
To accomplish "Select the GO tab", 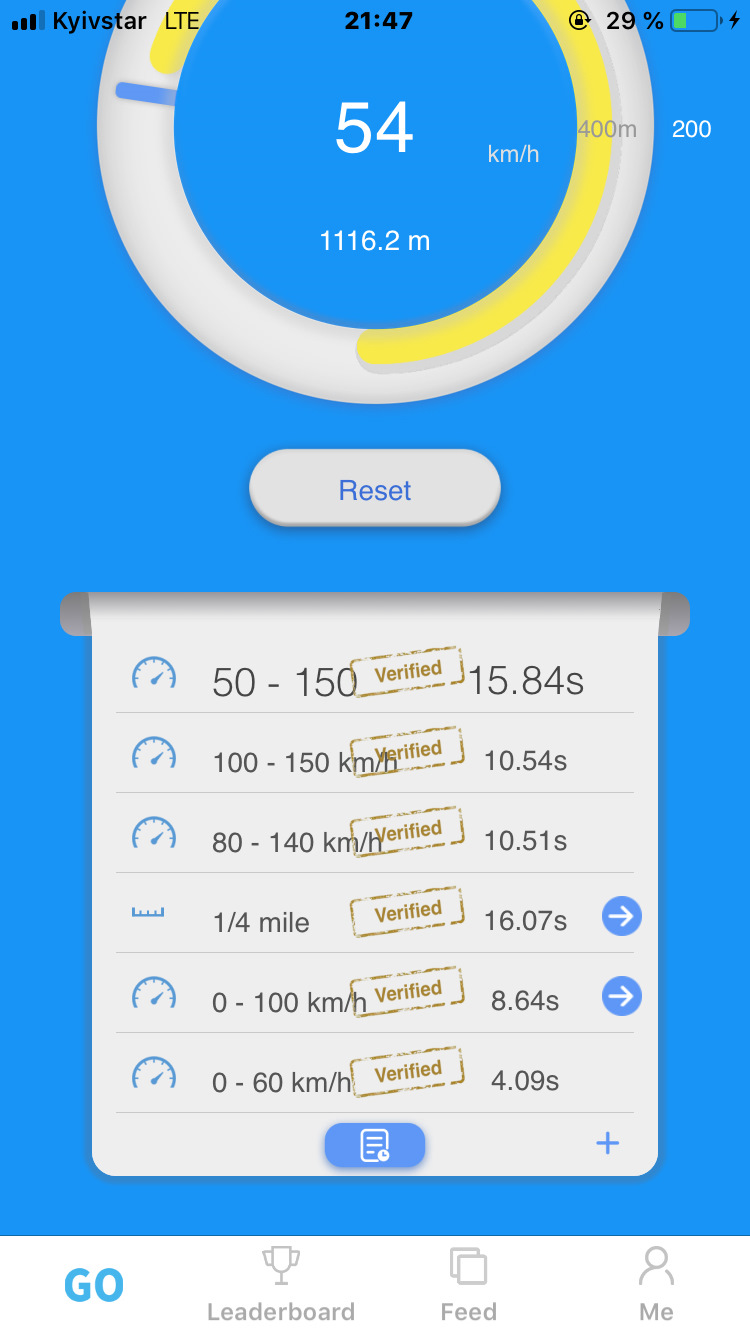I will click(93, 1286).
